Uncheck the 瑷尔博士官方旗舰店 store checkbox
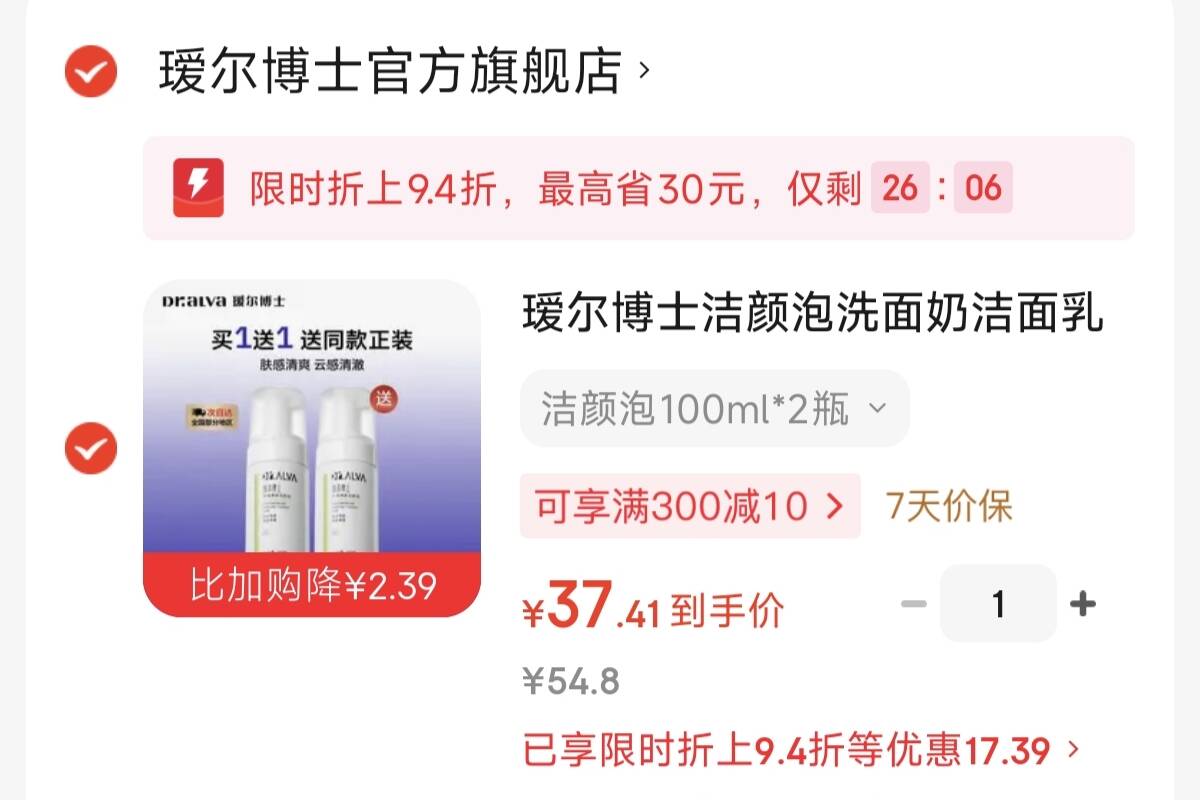The height and width of the screenshot is (800, 1200). [91, 72]
